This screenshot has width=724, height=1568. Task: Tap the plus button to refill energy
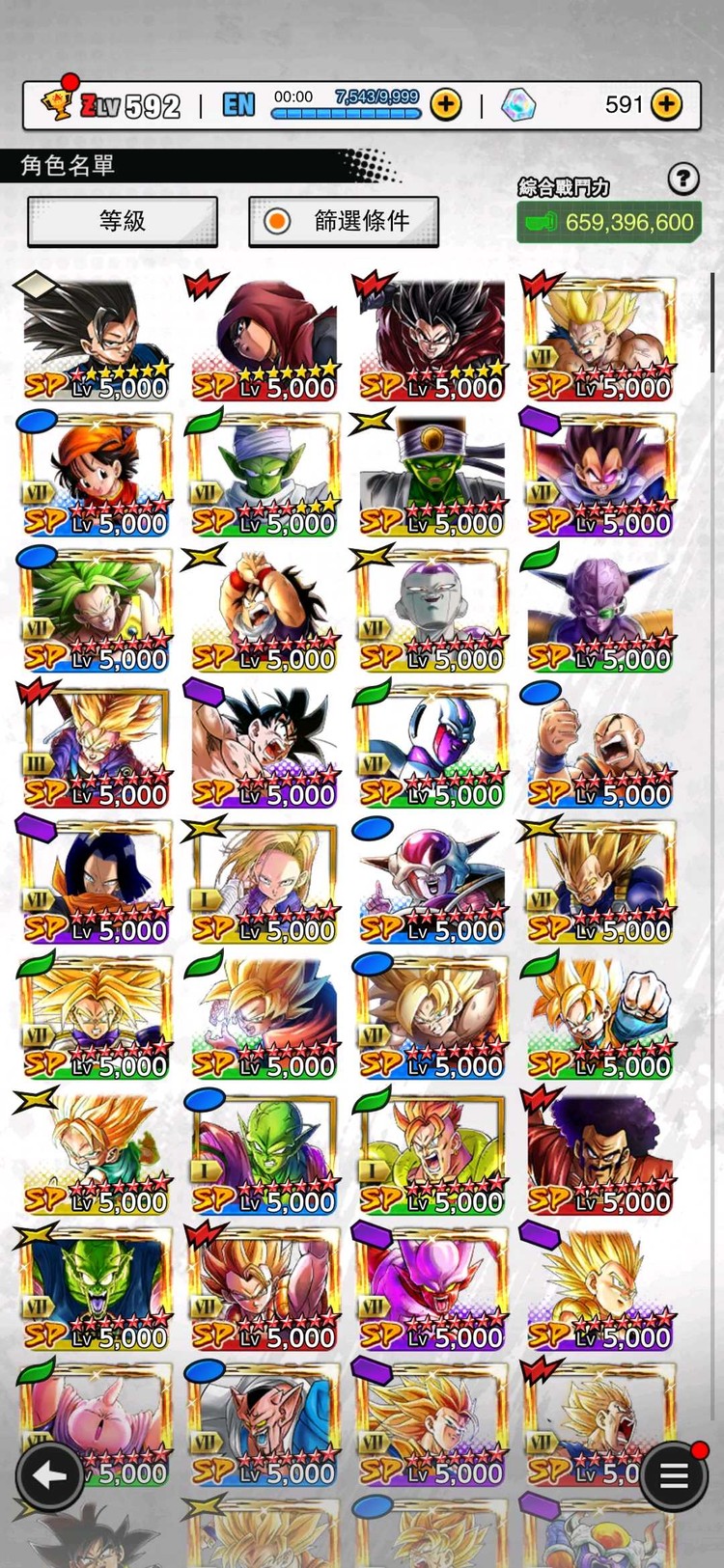point(446,104)
